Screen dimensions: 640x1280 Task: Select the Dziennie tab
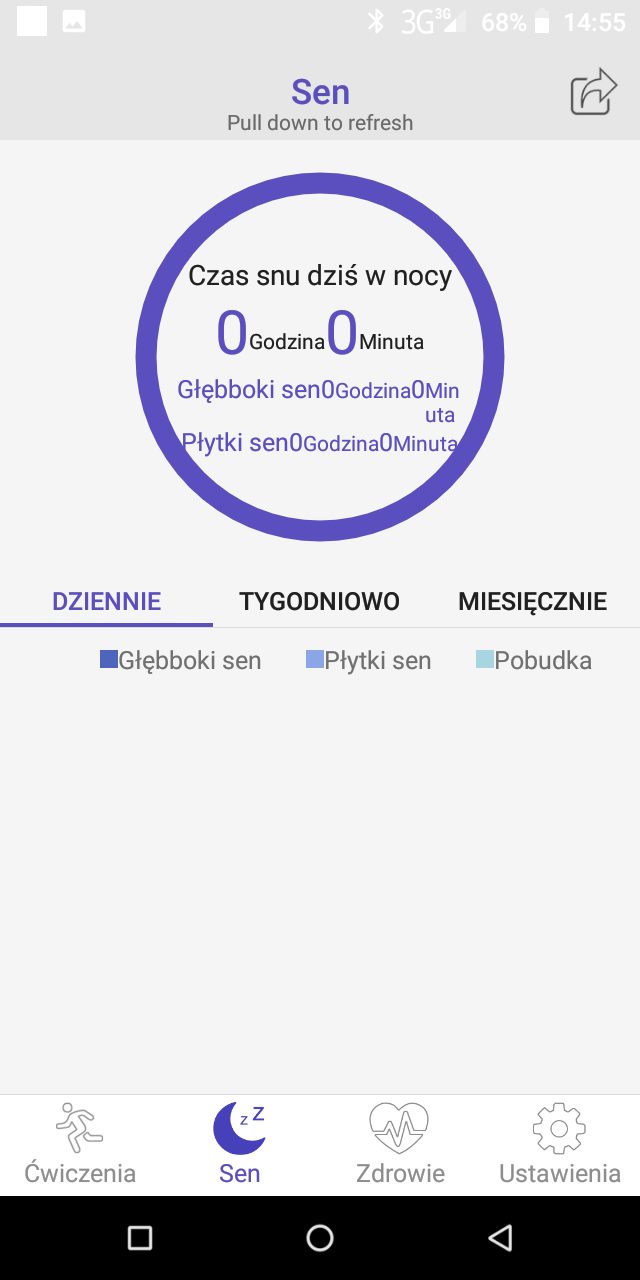coord(106,601)
